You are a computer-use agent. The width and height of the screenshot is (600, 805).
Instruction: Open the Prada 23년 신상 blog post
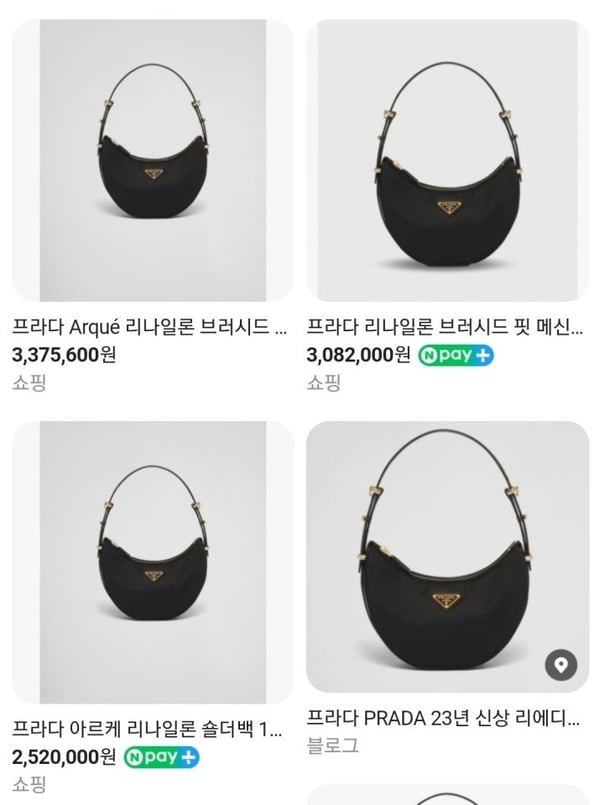coord(447,555)
